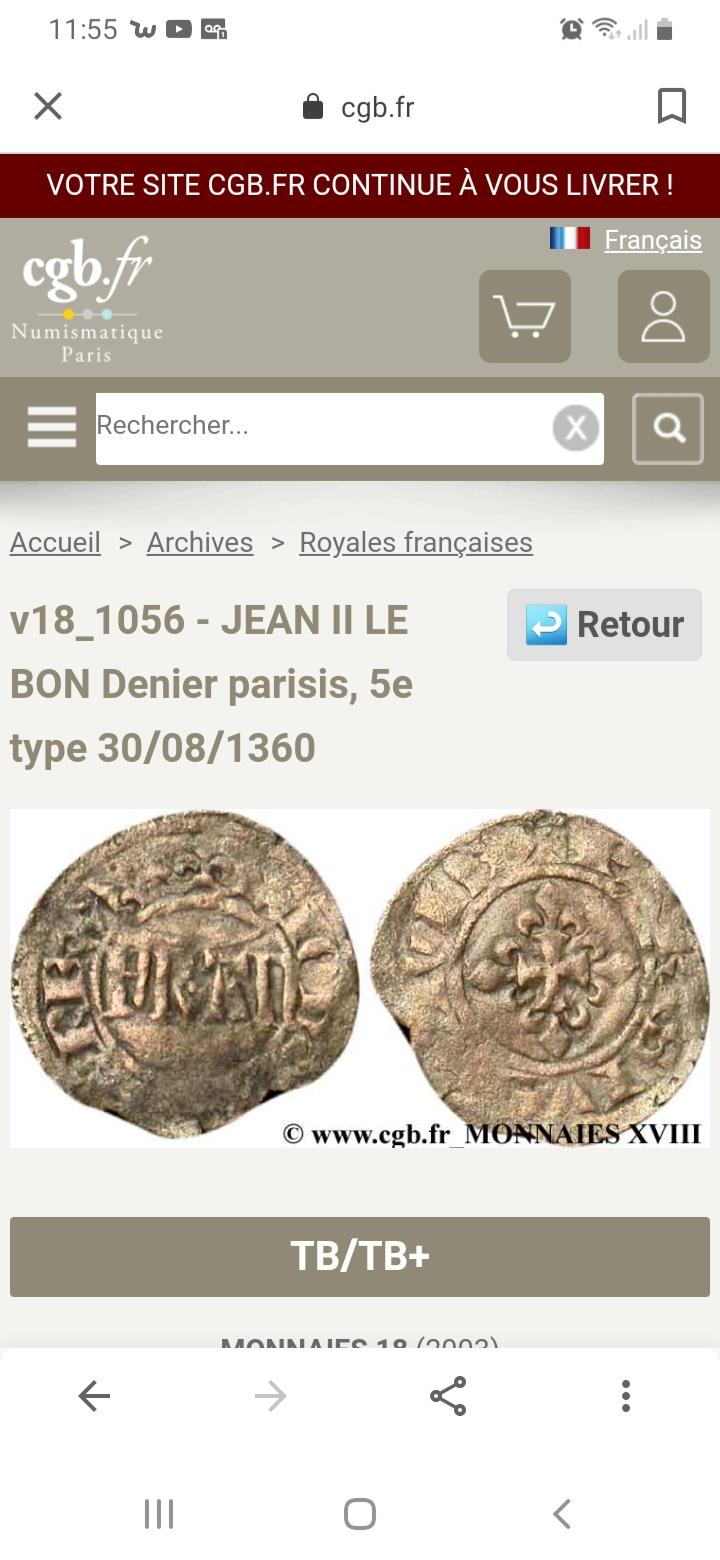
Task: Close the browser tab with X
Action: coord(48,106)
